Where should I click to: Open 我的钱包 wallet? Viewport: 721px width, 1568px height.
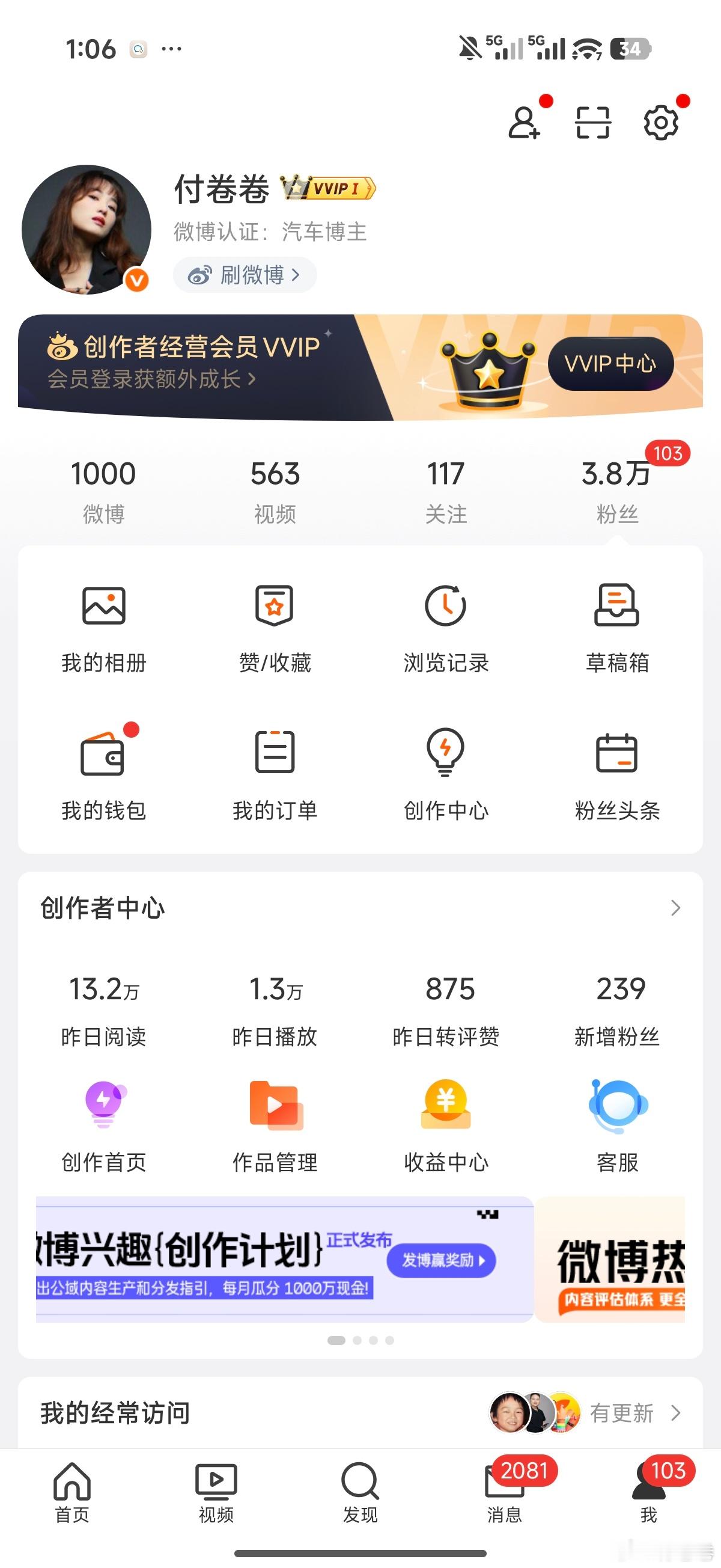tap(104, 773)
